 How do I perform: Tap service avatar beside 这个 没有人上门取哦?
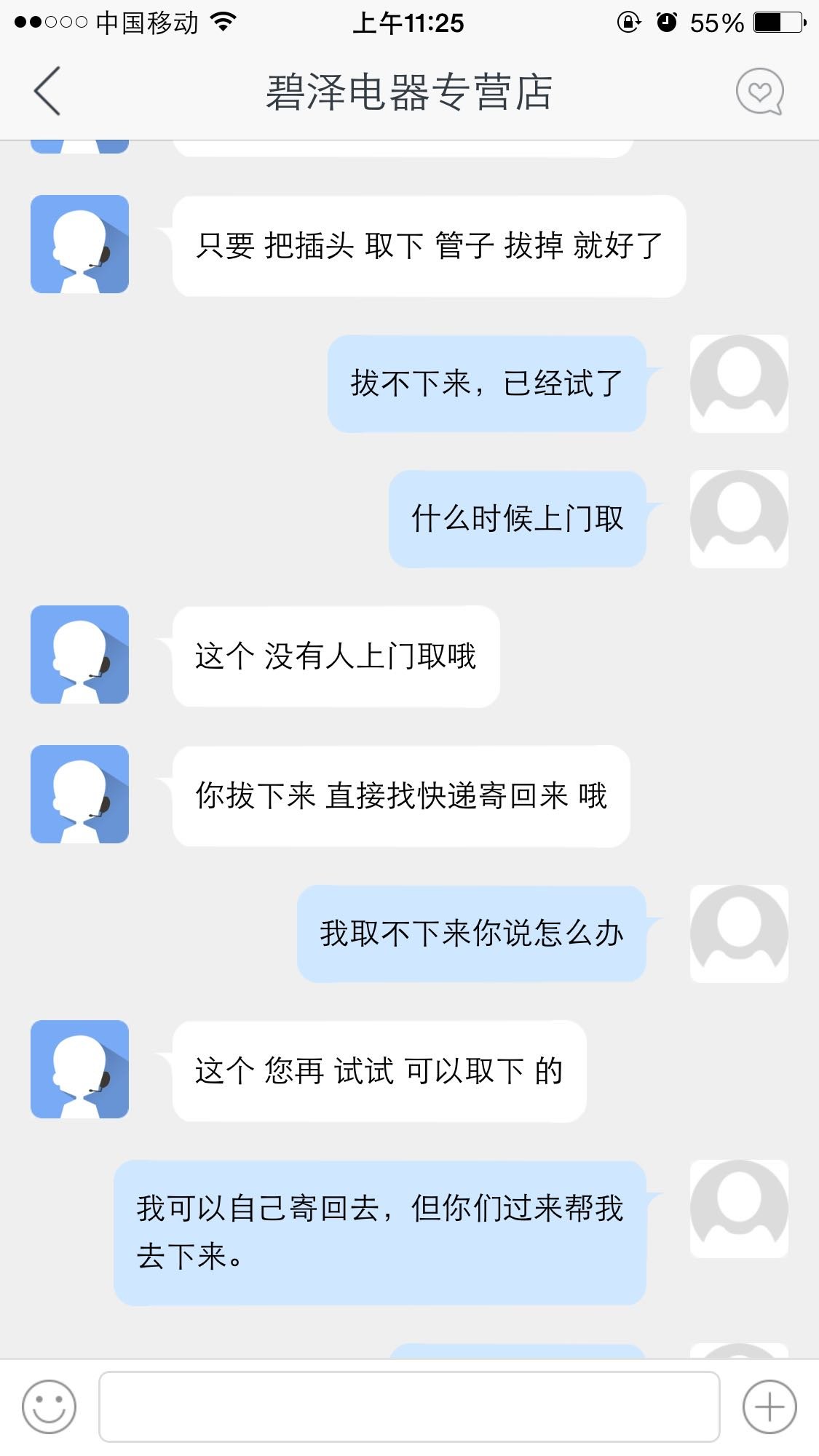click(80, 654)
